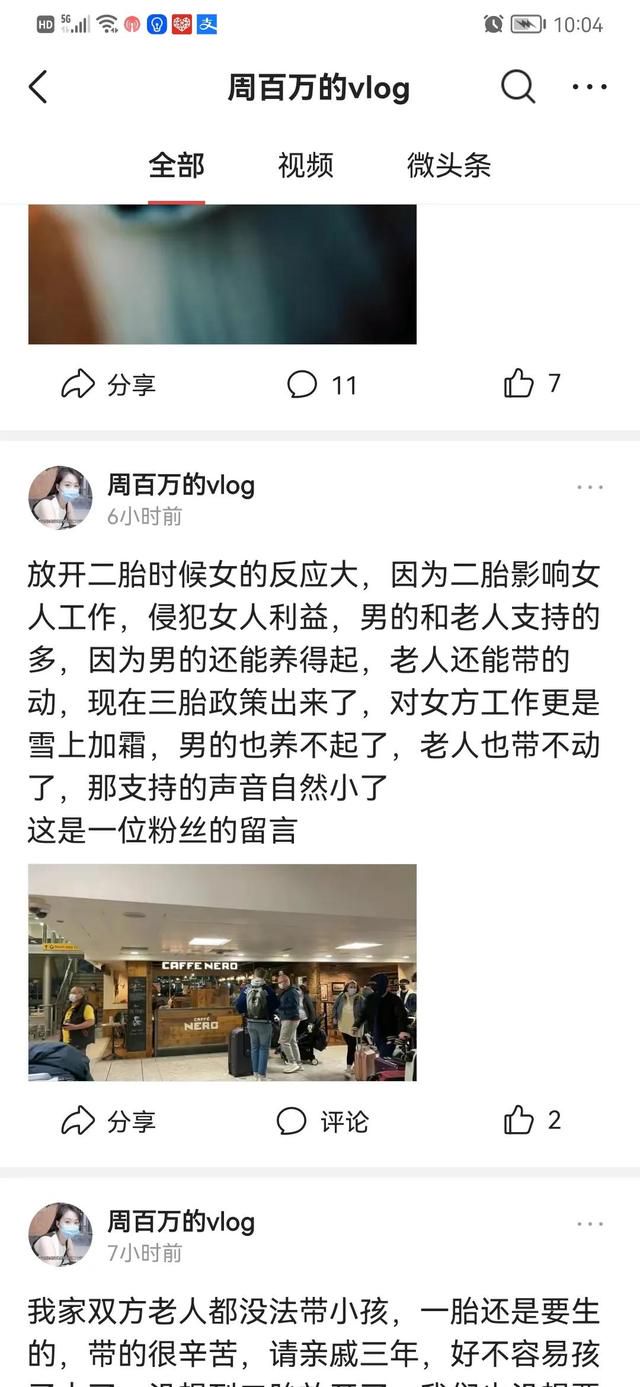This screenshot has height=1387, width=640.
Task: Open the author avatar on the 6小时前 post
Action: (x=60, y=498)
